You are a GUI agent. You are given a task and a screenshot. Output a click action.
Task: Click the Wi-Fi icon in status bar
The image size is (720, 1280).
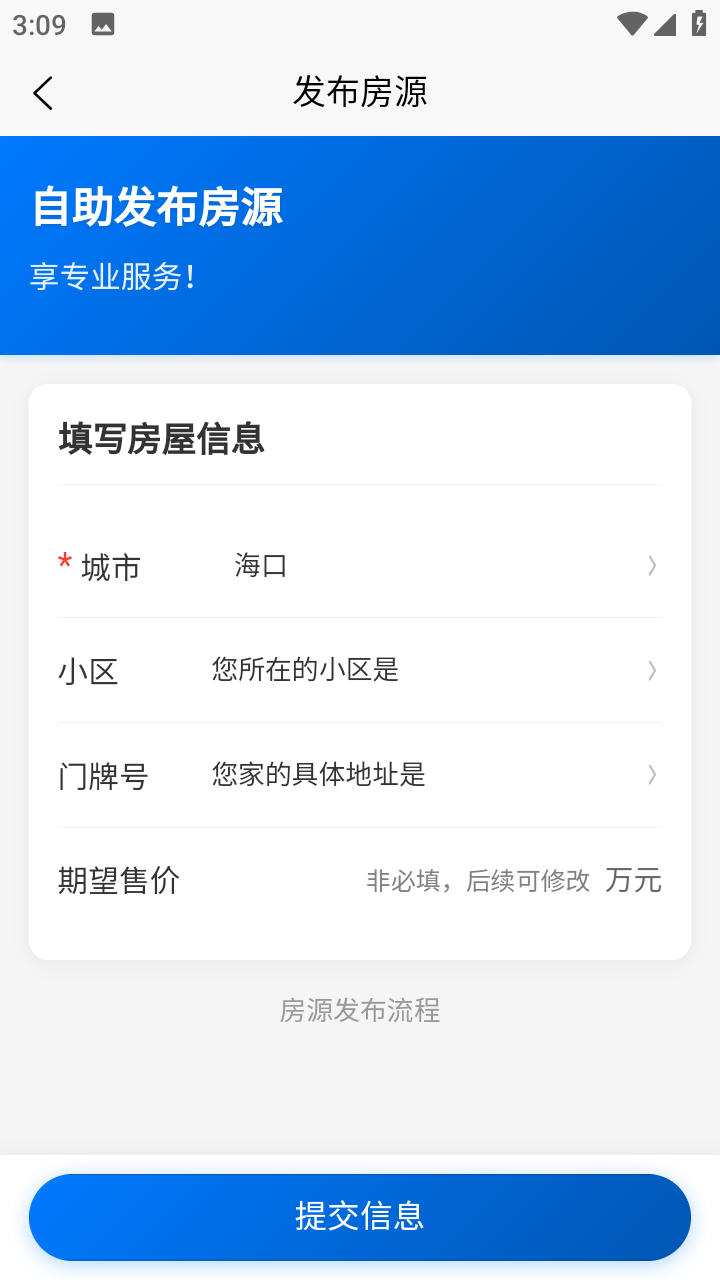click(631, 24)
